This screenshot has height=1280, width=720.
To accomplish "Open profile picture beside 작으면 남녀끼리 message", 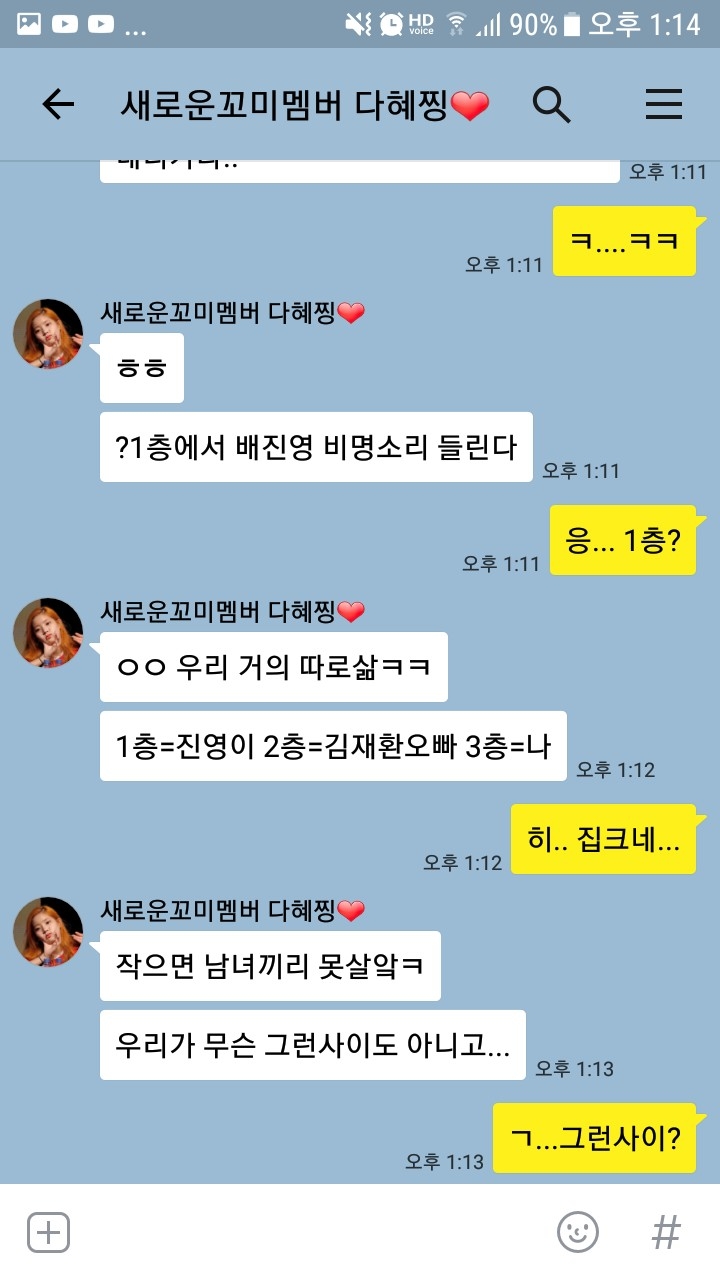I will (x=48, y=932).
